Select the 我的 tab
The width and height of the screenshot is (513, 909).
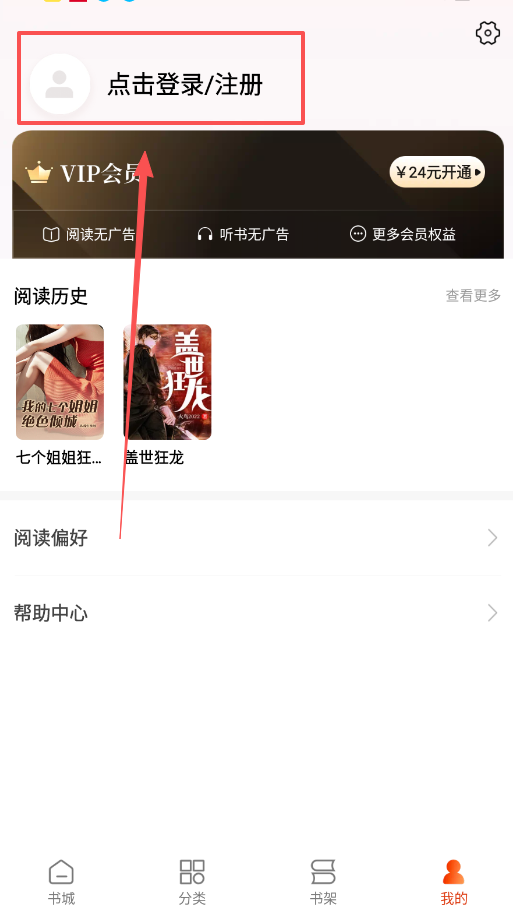pyautogui.click(x=453, y=882)
